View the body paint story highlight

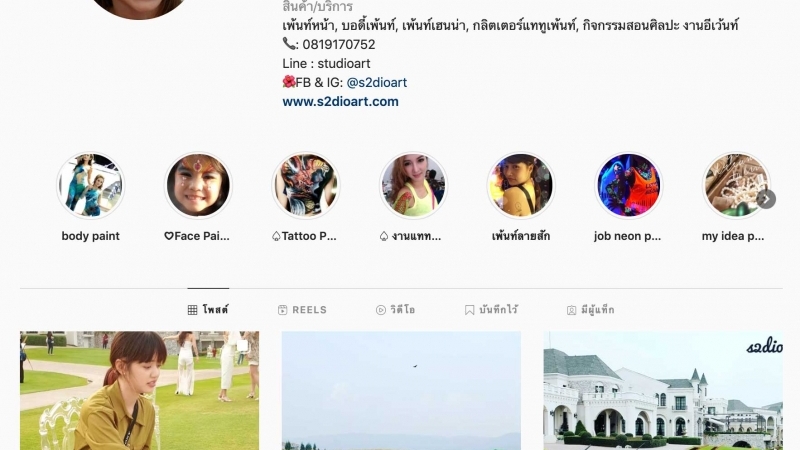pyautogui.click(x=90, y=186)
